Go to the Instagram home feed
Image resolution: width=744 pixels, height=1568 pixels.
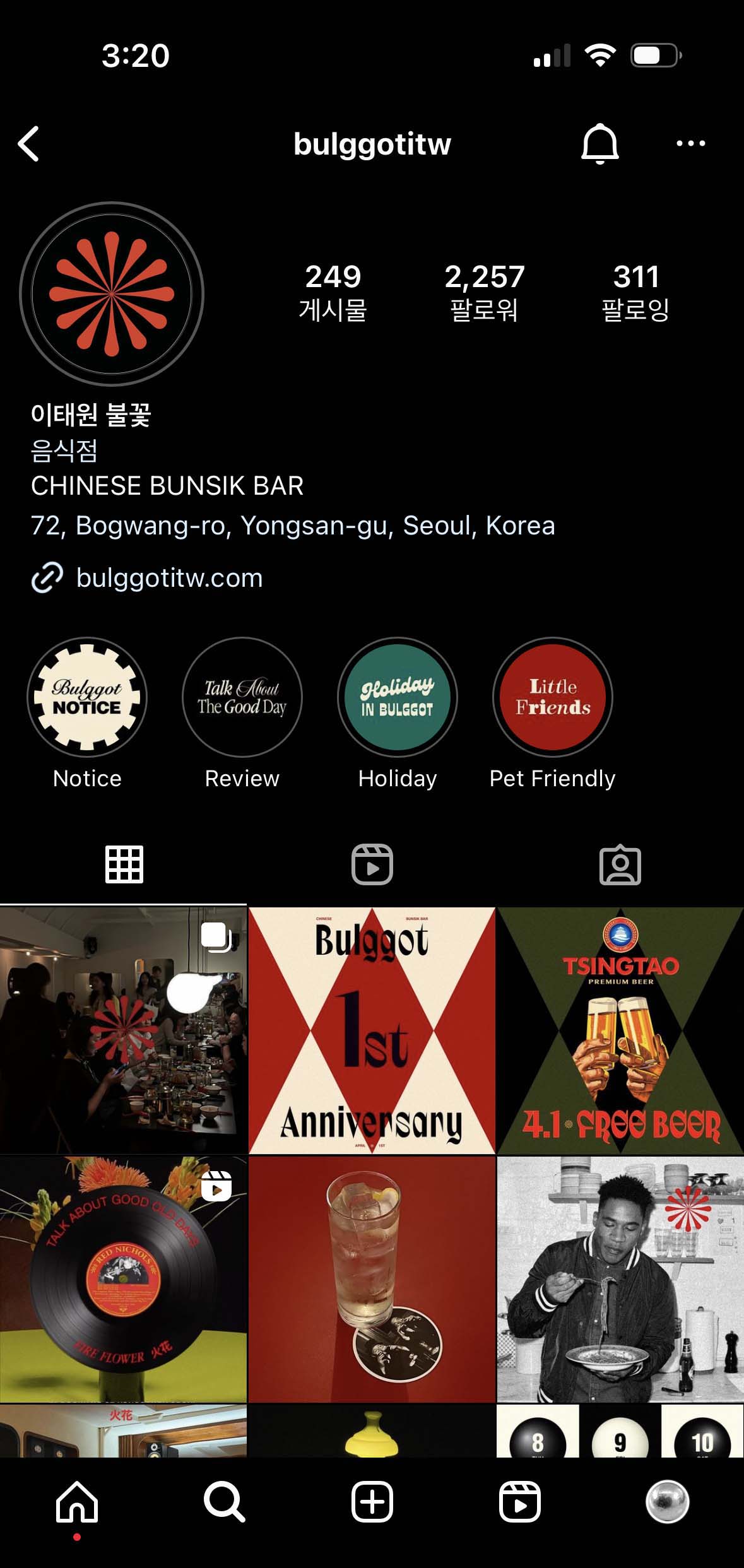(77, 1502)
